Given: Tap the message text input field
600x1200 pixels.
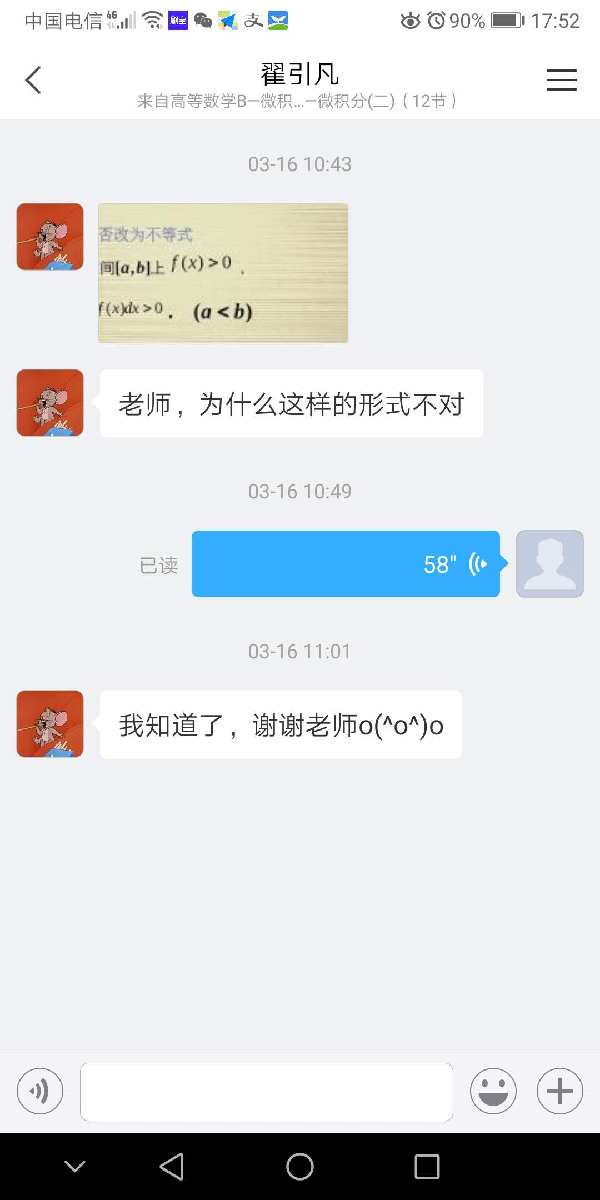Looking at the screenshot, I should point(266,1091).
